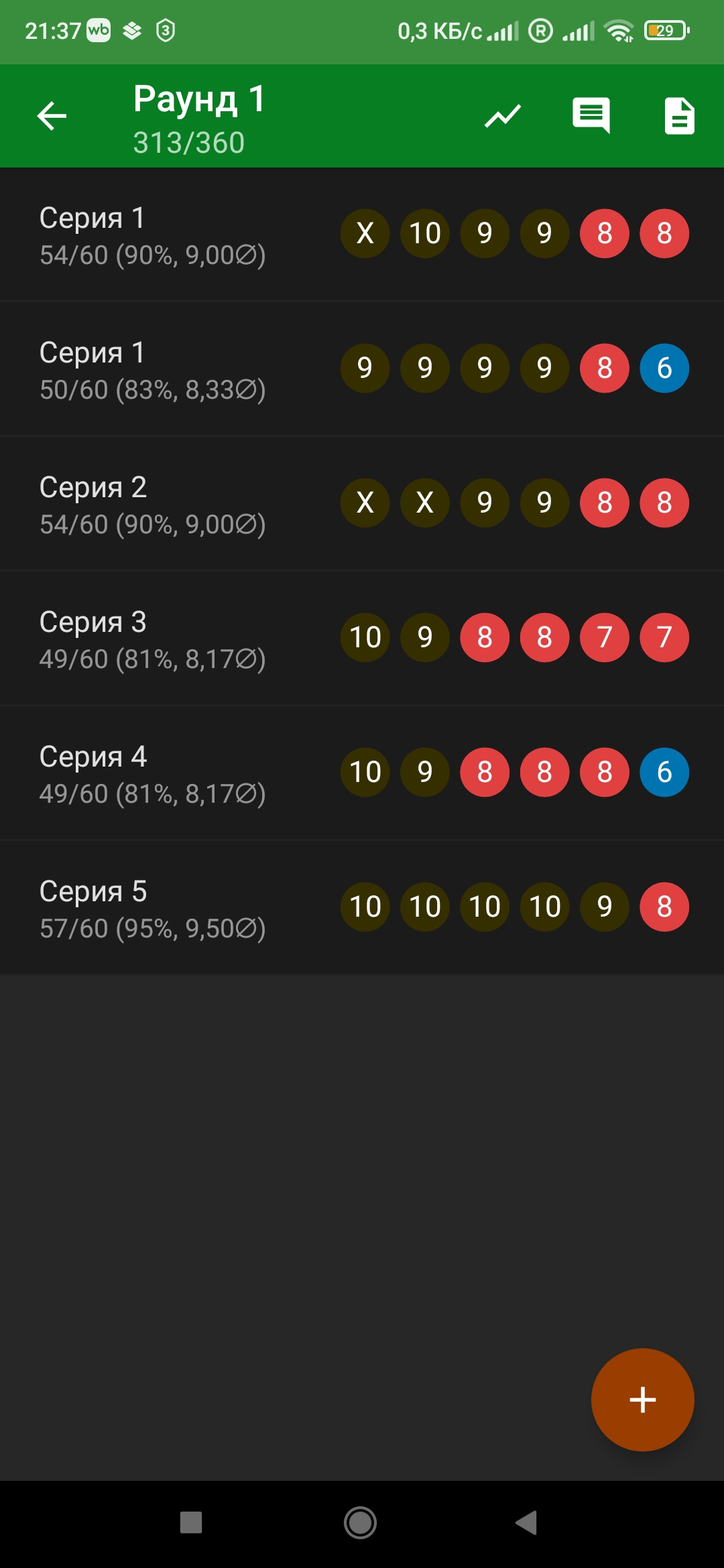Viewport: 724px width, 1568px height.
Task: Open the statistics chart icon
Action: click(x=503, y=116)
